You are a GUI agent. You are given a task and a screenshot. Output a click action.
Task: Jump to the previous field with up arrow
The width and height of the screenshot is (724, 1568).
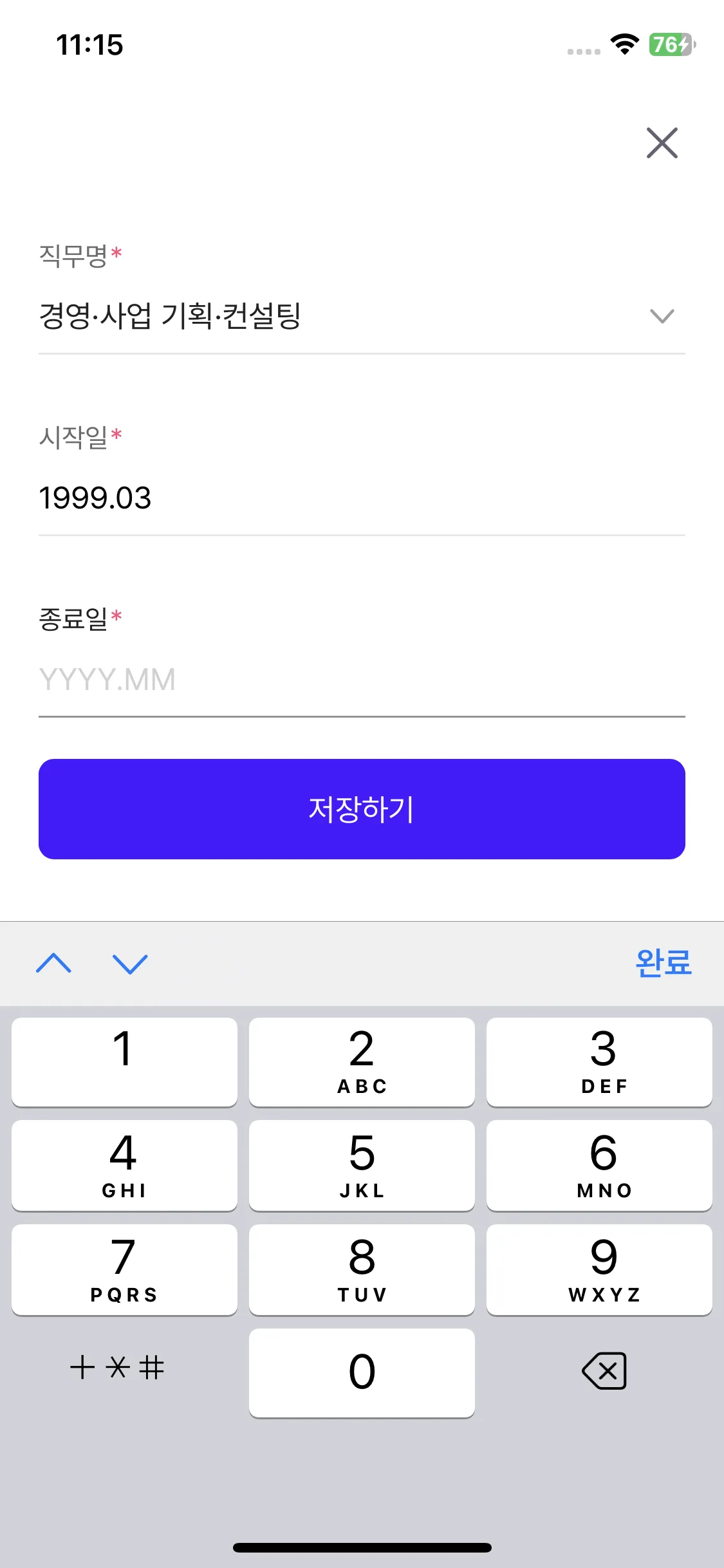[54, 964]
